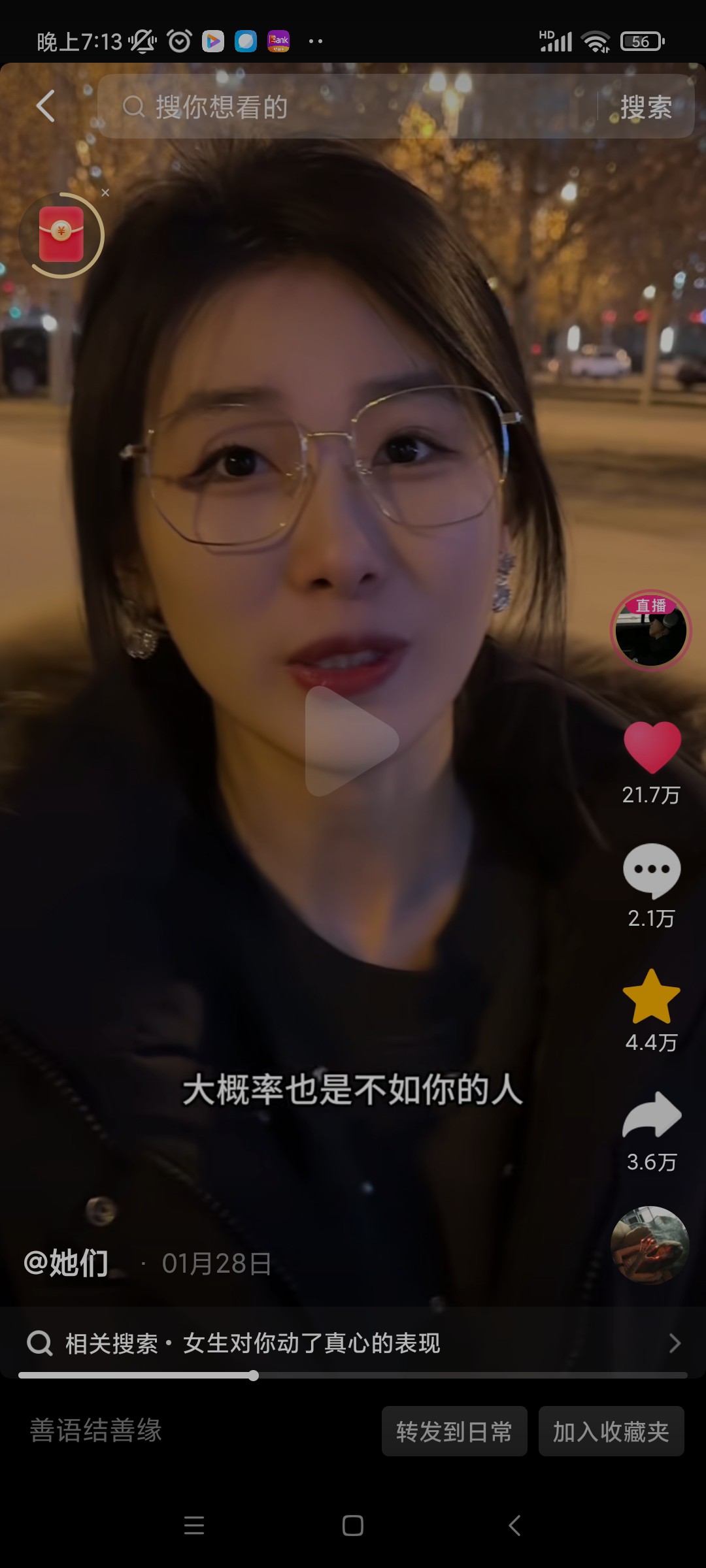The image size is (706, 1568).
Task: Open the red envelope reward icon
Action: 61,235
